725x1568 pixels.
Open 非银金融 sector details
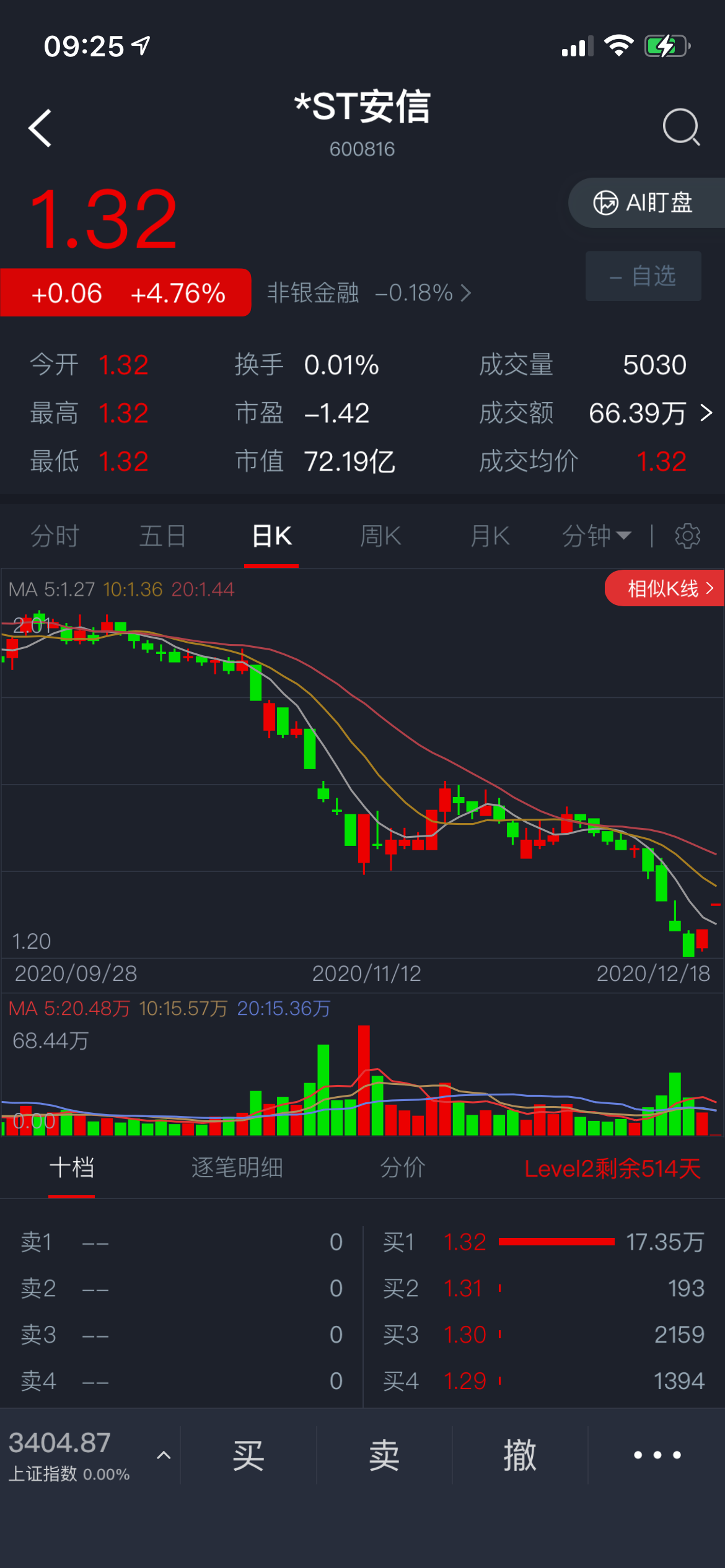(369, 292)
